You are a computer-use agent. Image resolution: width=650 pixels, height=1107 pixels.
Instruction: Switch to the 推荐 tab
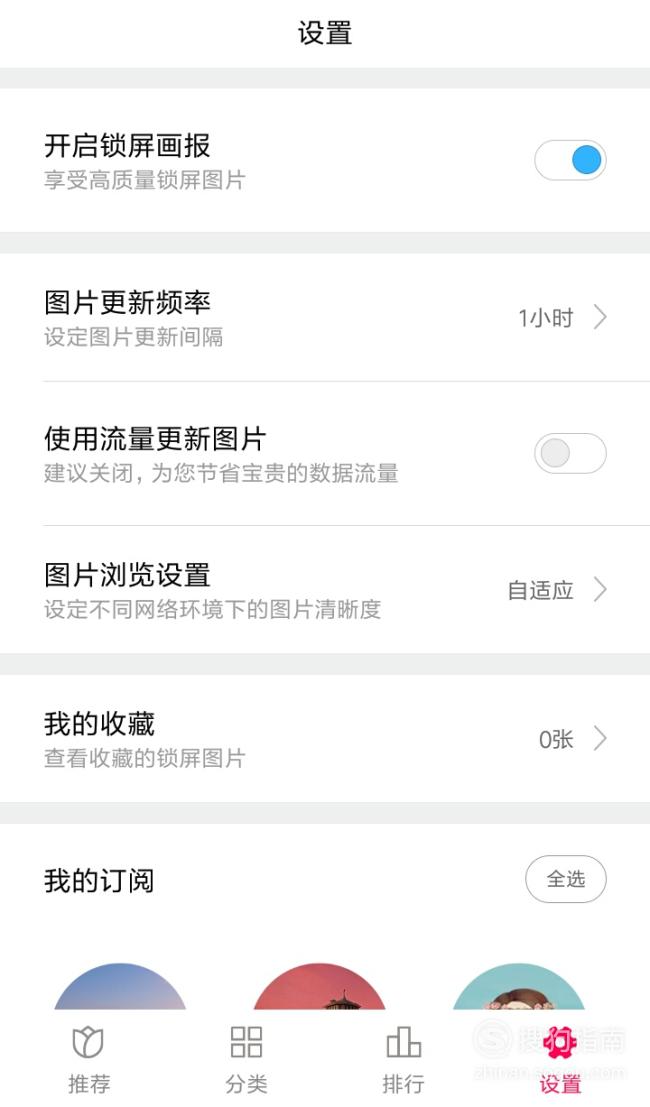pos(89,1059)
